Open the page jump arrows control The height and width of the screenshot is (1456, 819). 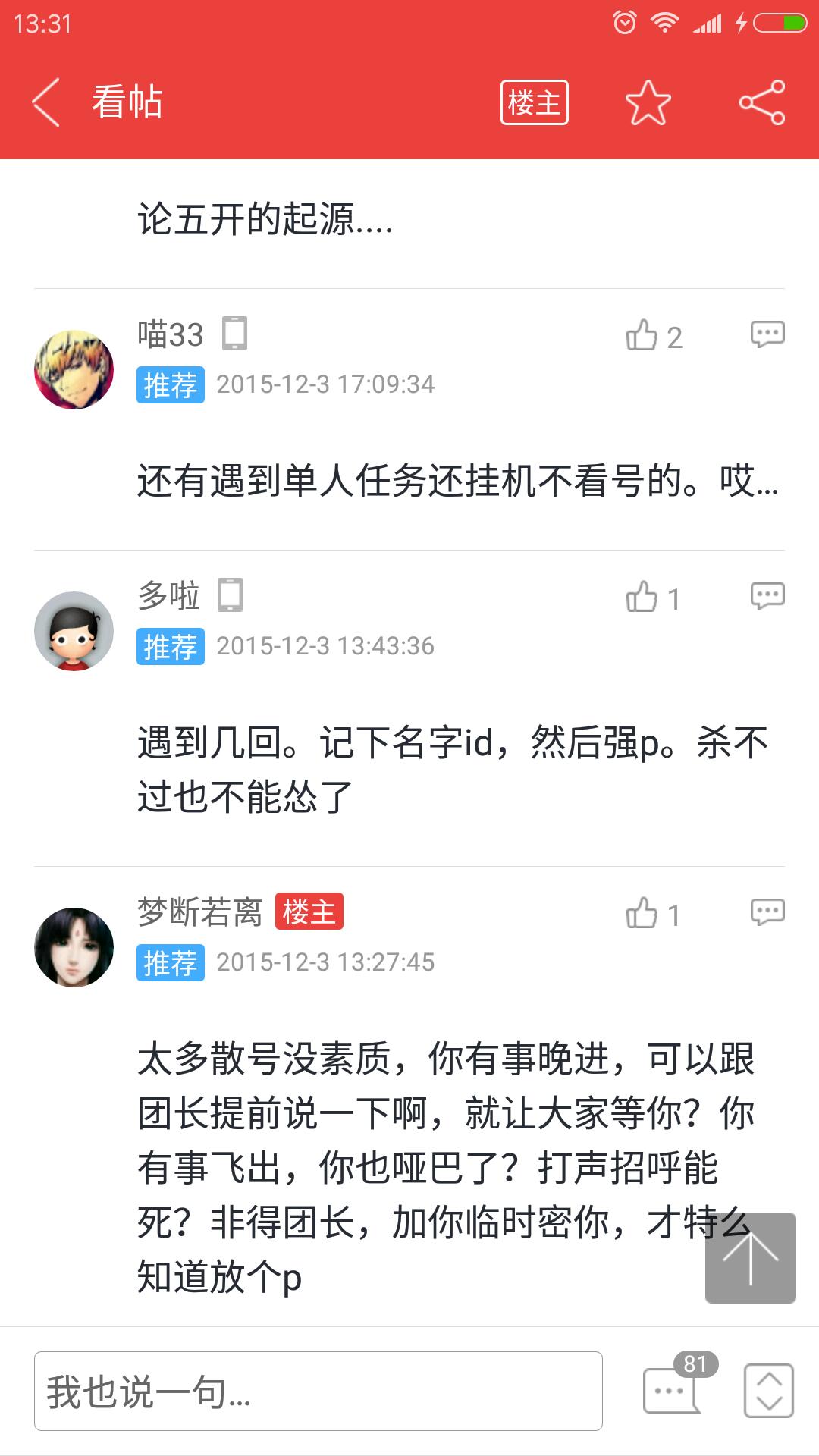pyautogui.click(x=769, y=1391)
